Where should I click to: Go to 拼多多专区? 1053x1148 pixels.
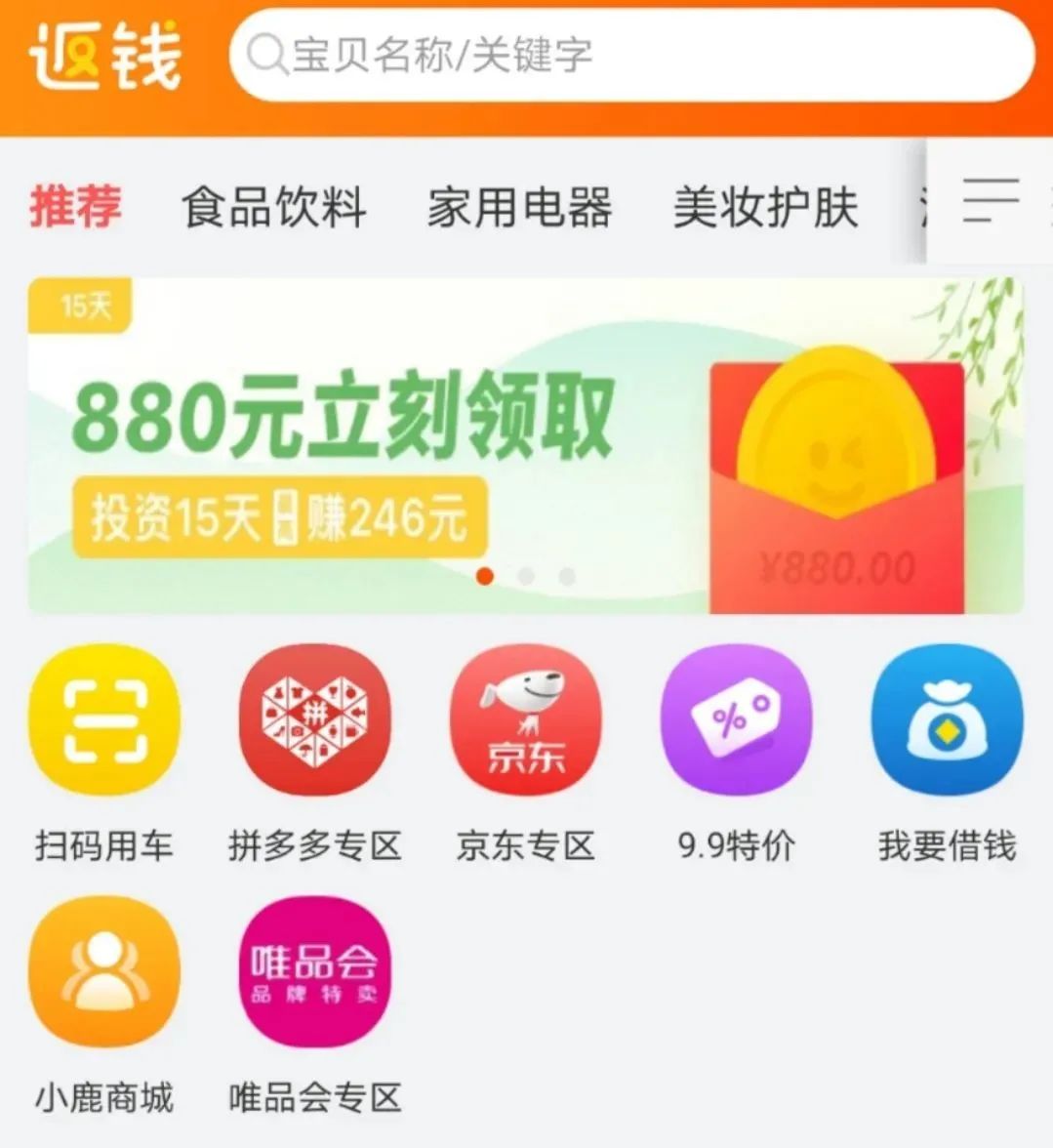click(314, 720)
